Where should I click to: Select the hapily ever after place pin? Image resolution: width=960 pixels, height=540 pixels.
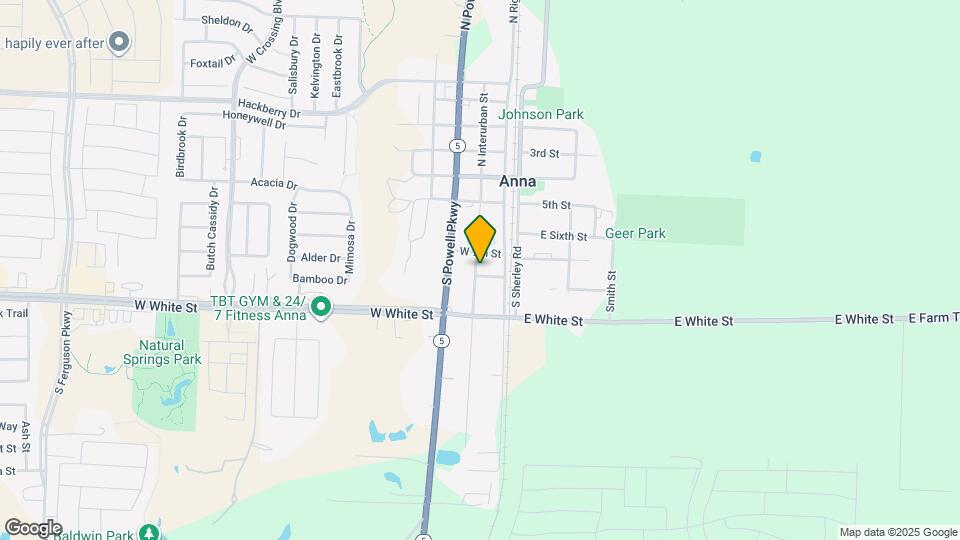(120, 43)
